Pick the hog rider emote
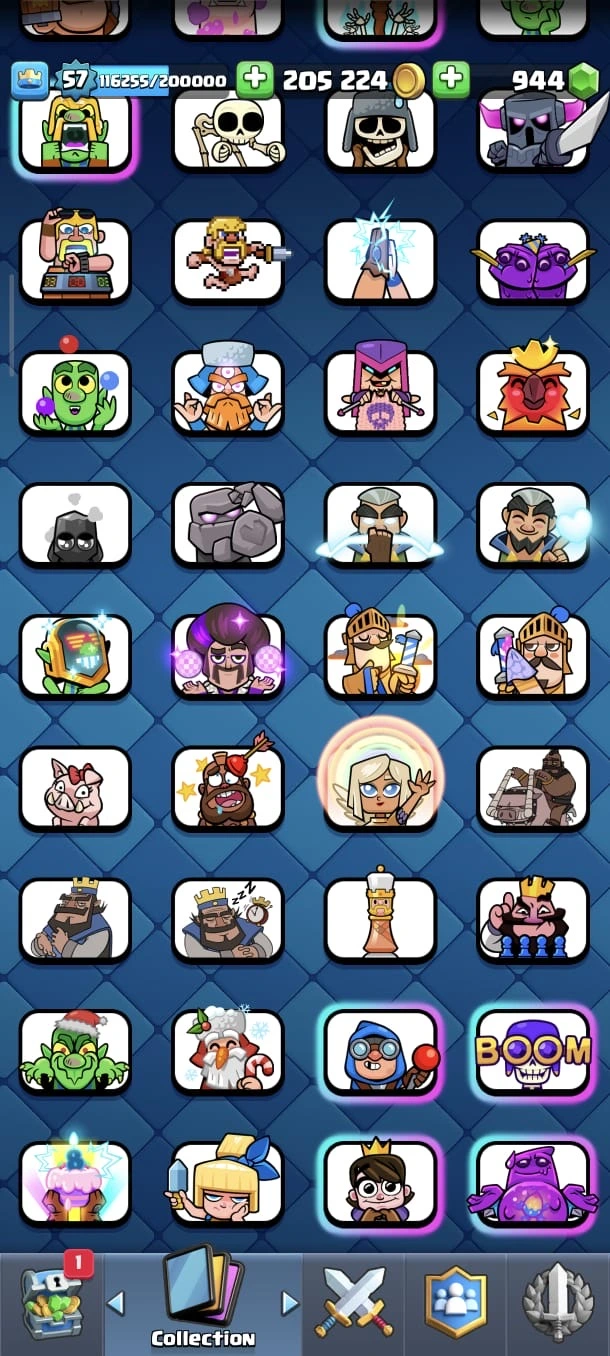 pyautogui.click(x=533, y=789)
